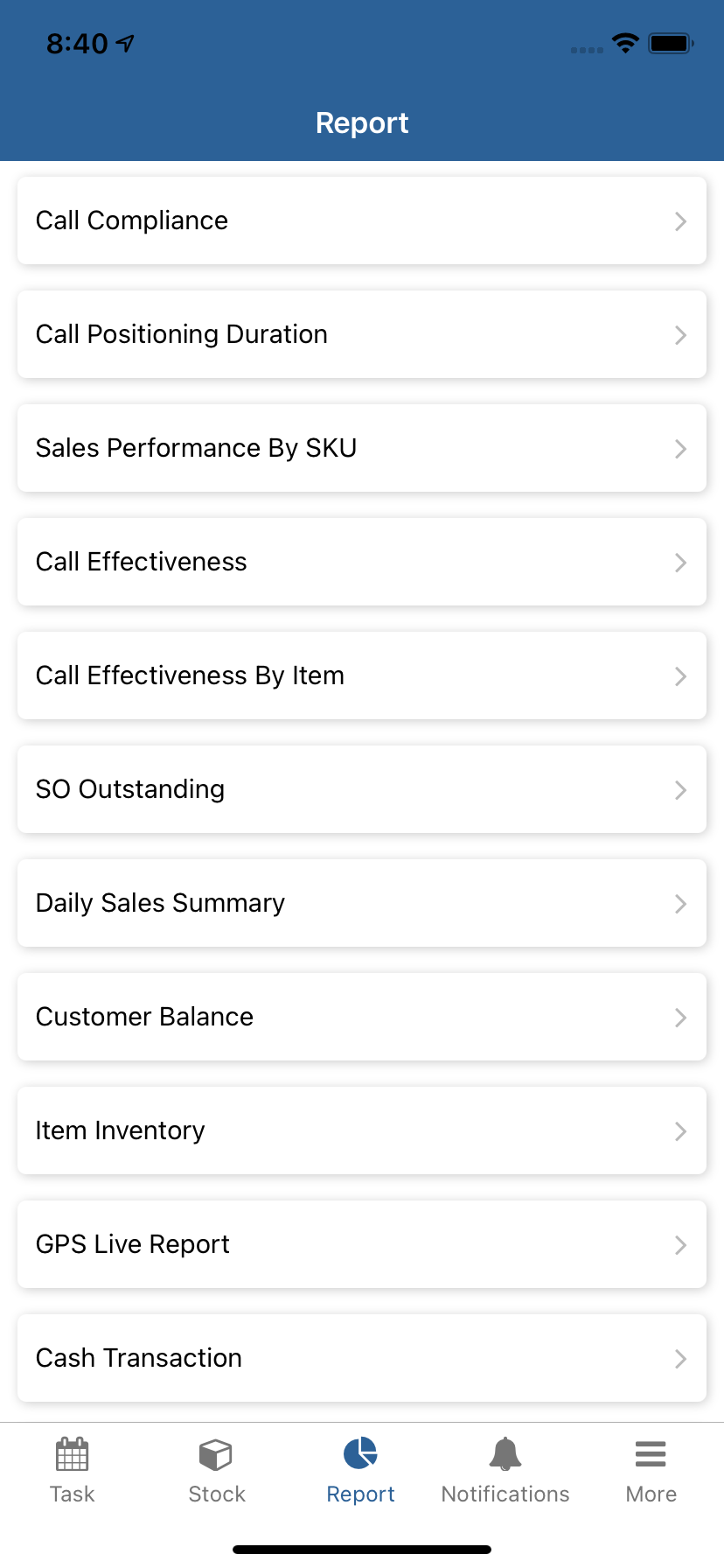Select Call Positioning Duration

[x=361, y=334]
